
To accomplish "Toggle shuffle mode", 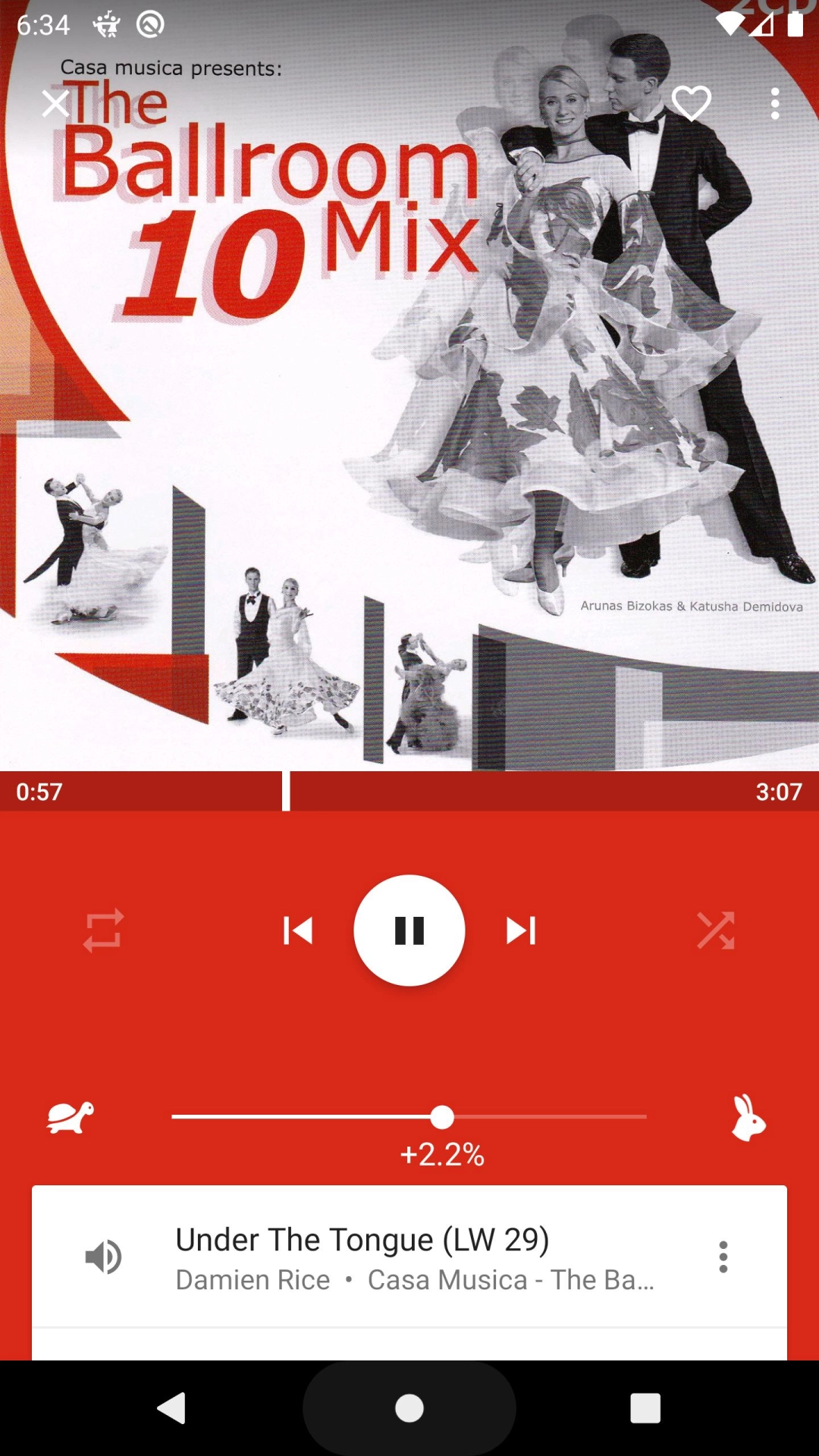I will click(715, 930).
